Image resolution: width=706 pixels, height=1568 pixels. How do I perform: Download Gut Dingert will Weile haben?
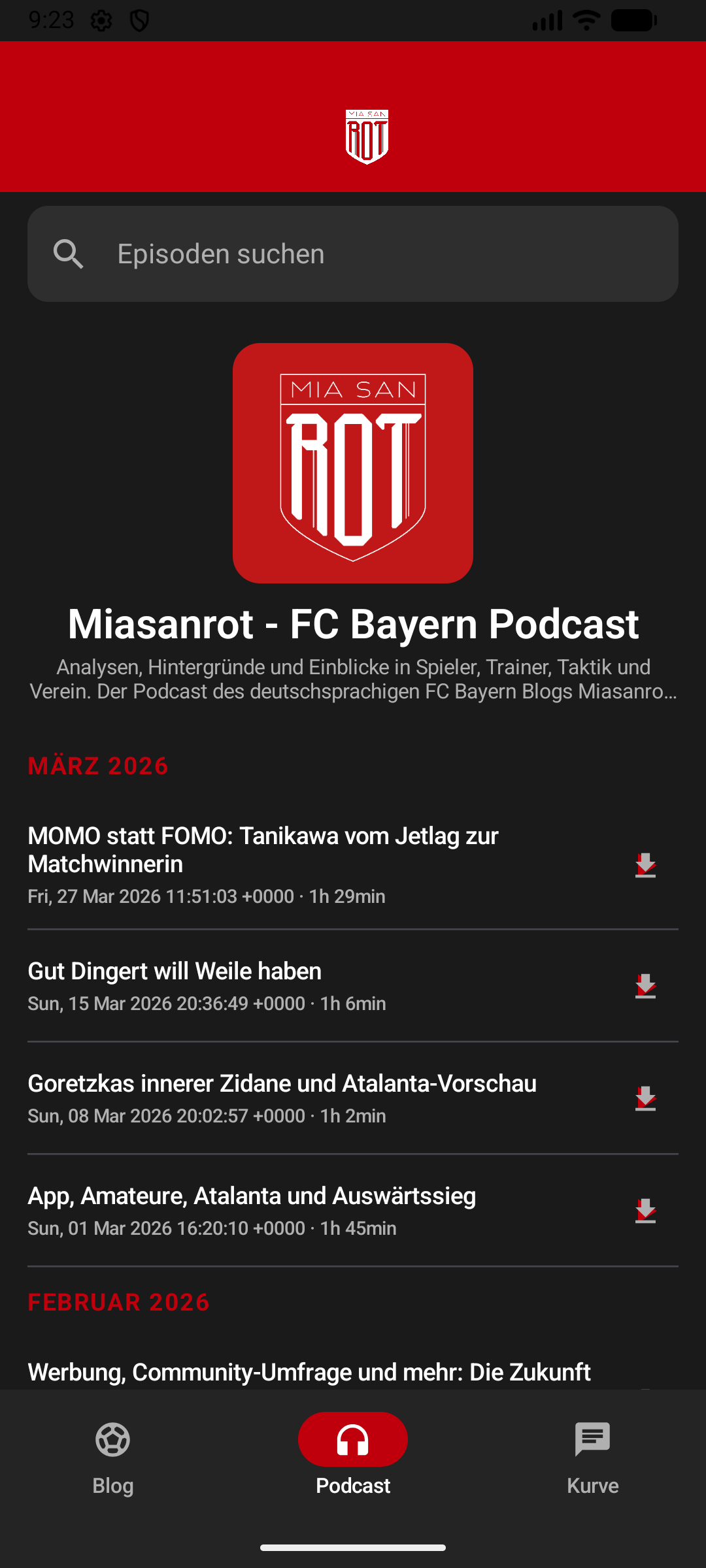(645, 986)
